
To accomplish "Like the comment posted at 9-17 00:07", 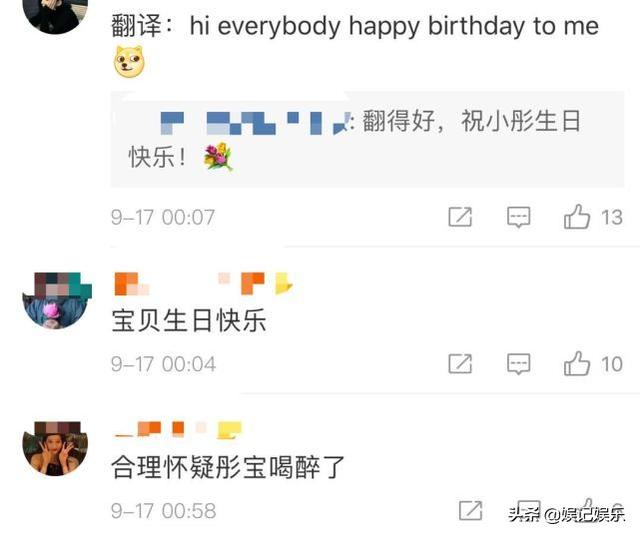I will coord(577,217).
